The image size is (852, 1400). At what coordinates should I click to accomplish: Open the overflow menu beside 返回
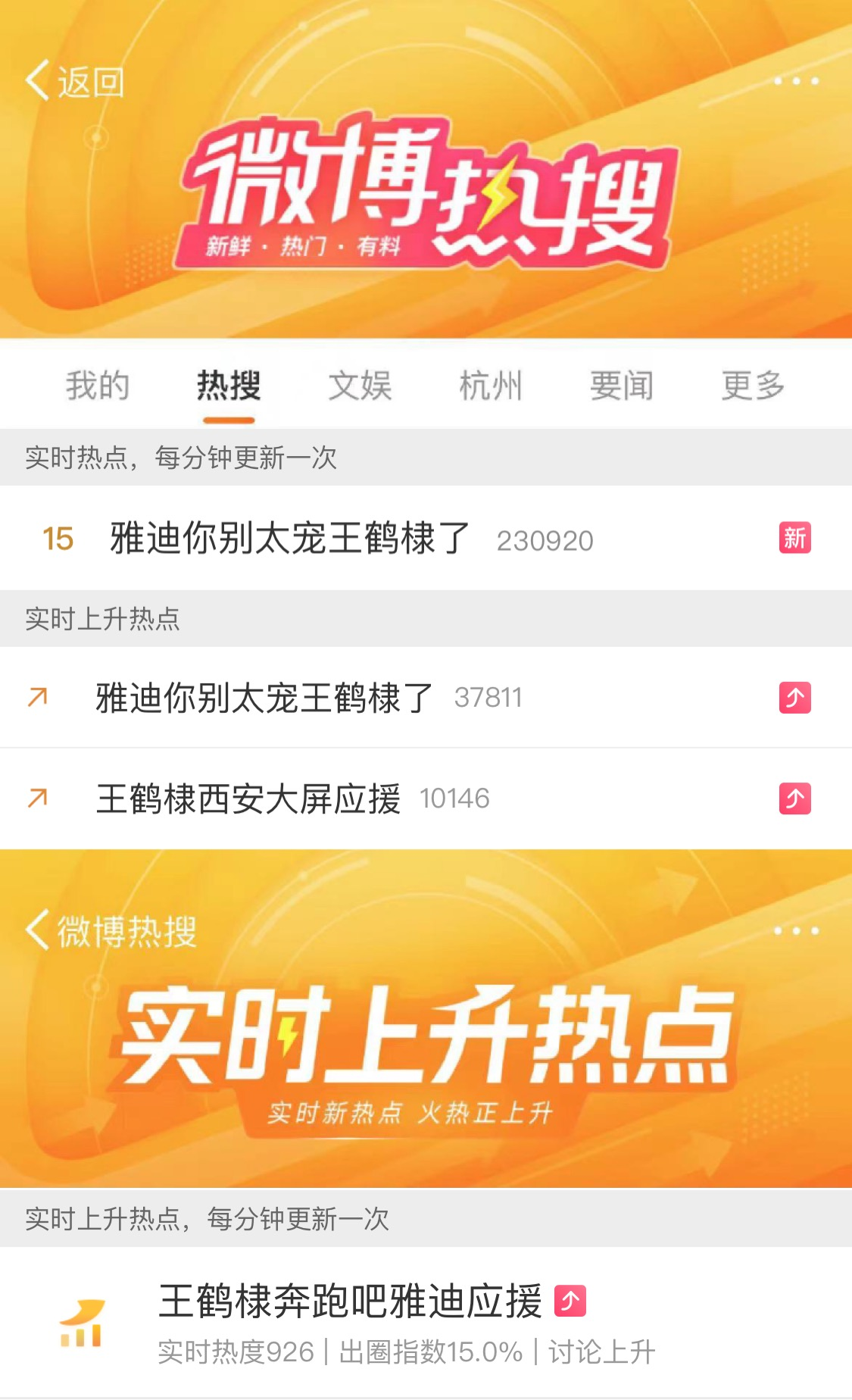coord(796,81)
